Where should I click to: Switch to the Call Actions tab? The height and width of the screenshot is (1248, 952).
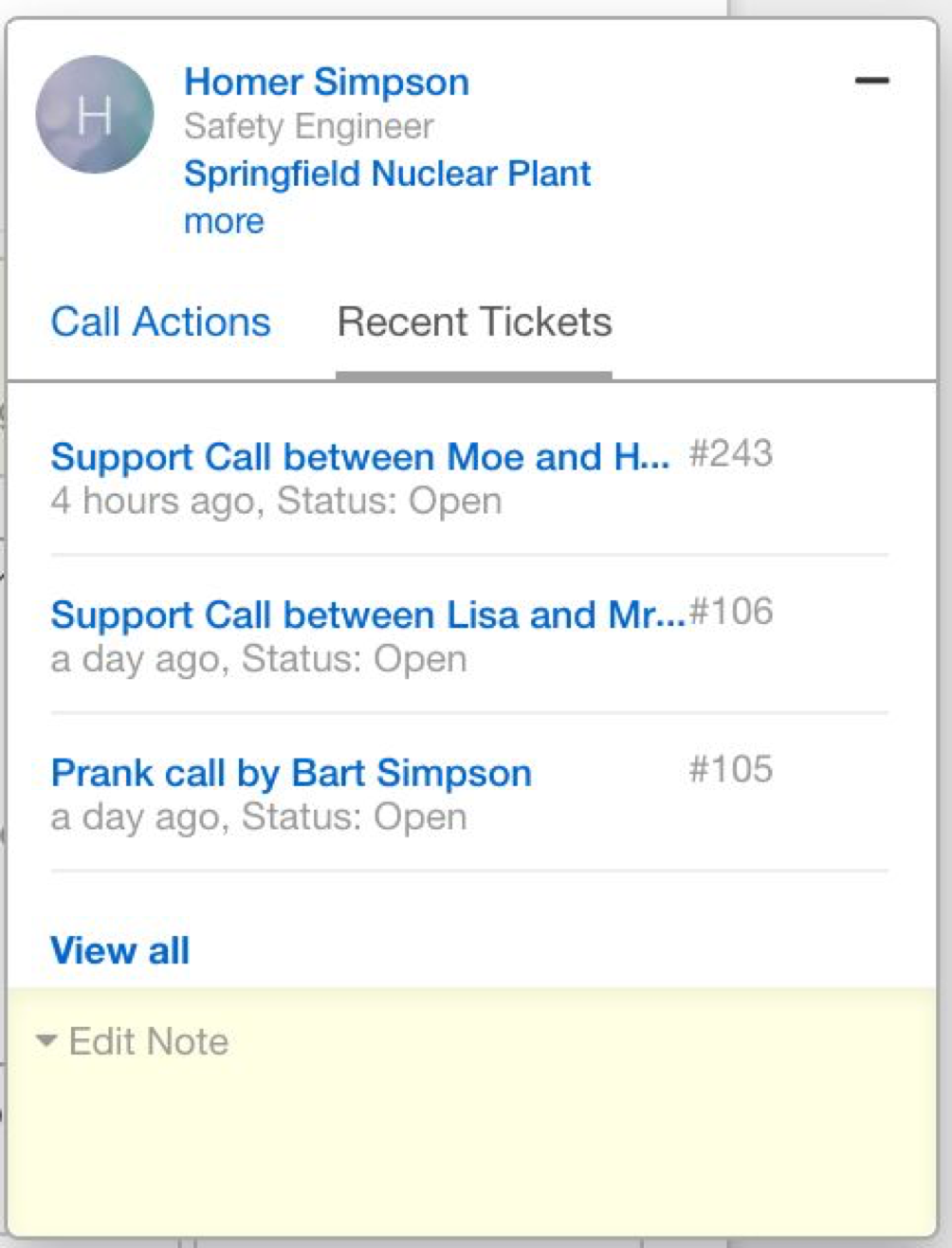tap(160, 322)
